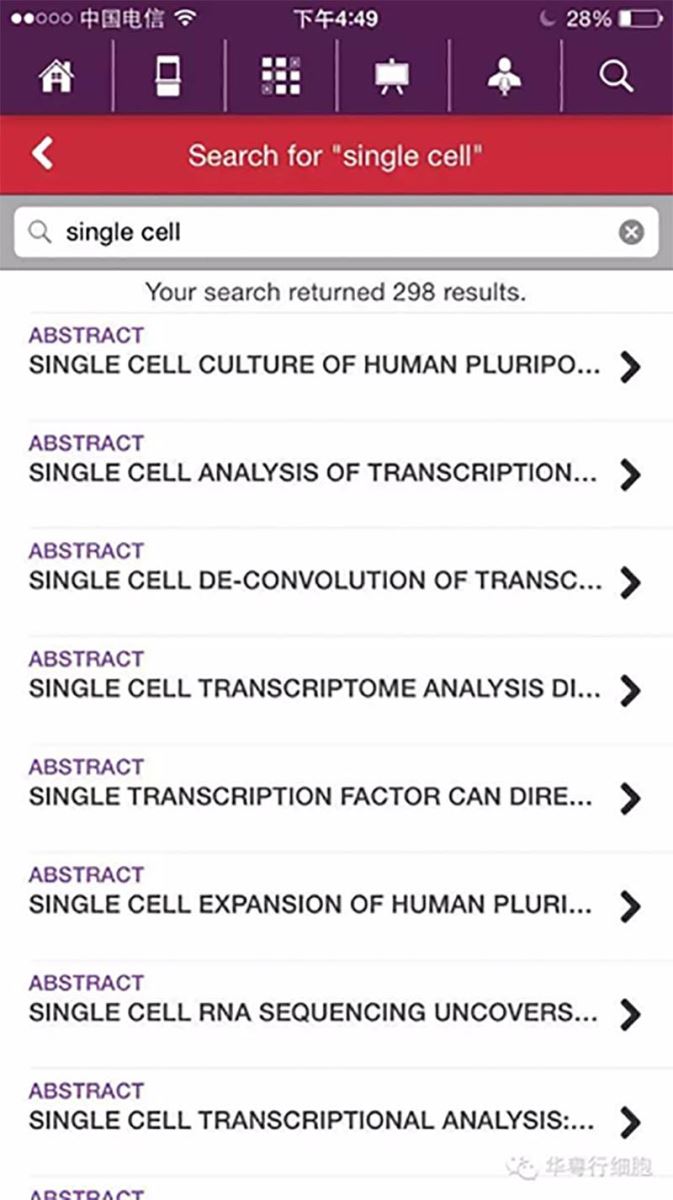This screenshot has width=673, height=1200.
Task: Open abstract Single Cell Transcriptional Analysis
Action: 336,1122
